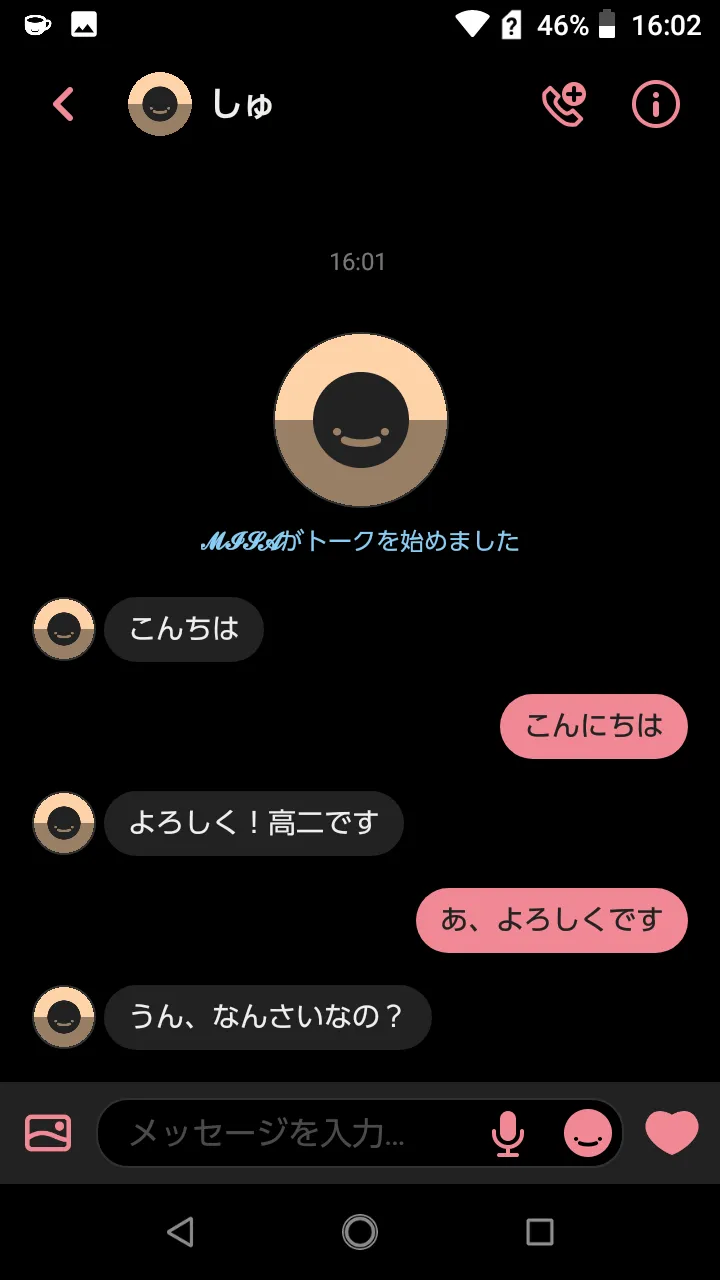Record a voice message with the microphone
The height and width of the screenshot is (1280, 720).
(x=508, y=1133)
